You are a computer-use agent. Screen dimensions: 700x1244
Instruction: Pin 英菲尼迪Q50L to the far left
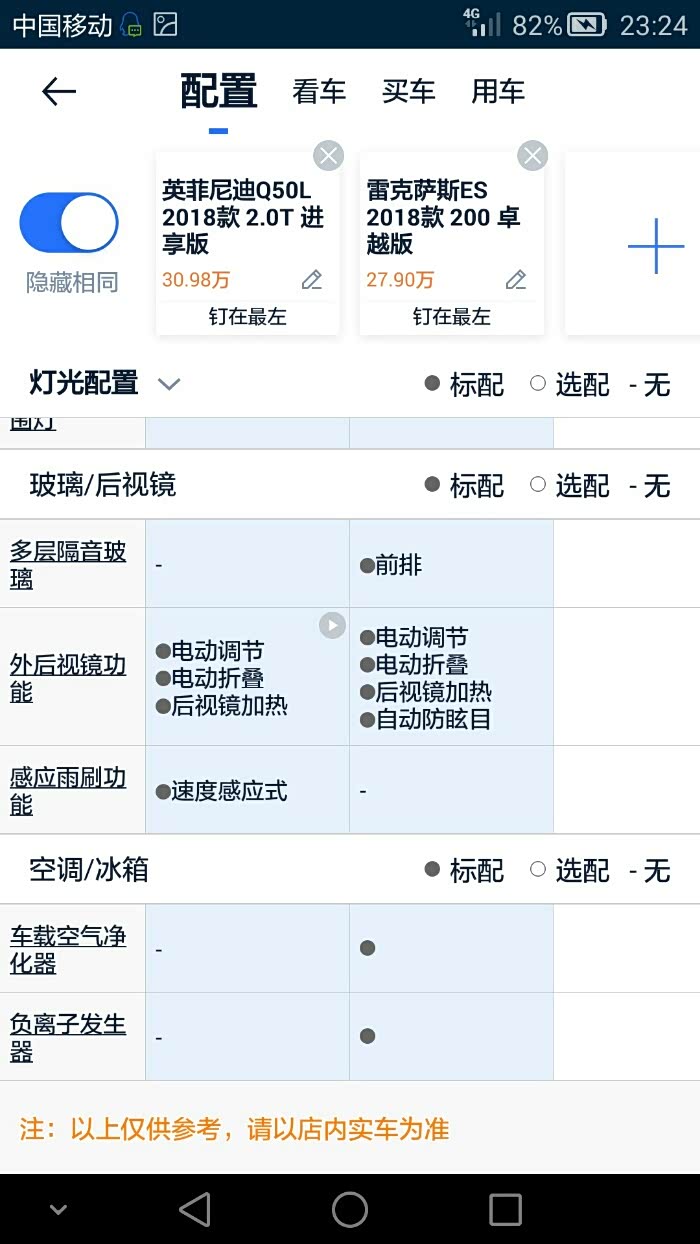point(247,317)
